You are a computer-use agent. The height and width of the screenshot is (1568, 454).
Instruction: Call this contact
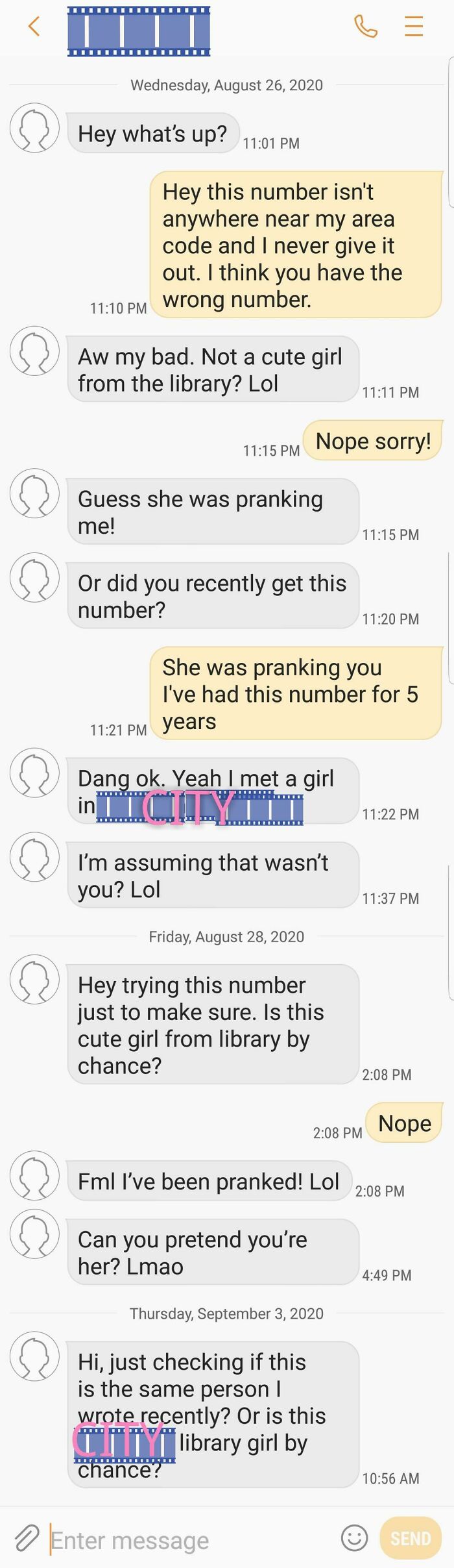point(365,27)
